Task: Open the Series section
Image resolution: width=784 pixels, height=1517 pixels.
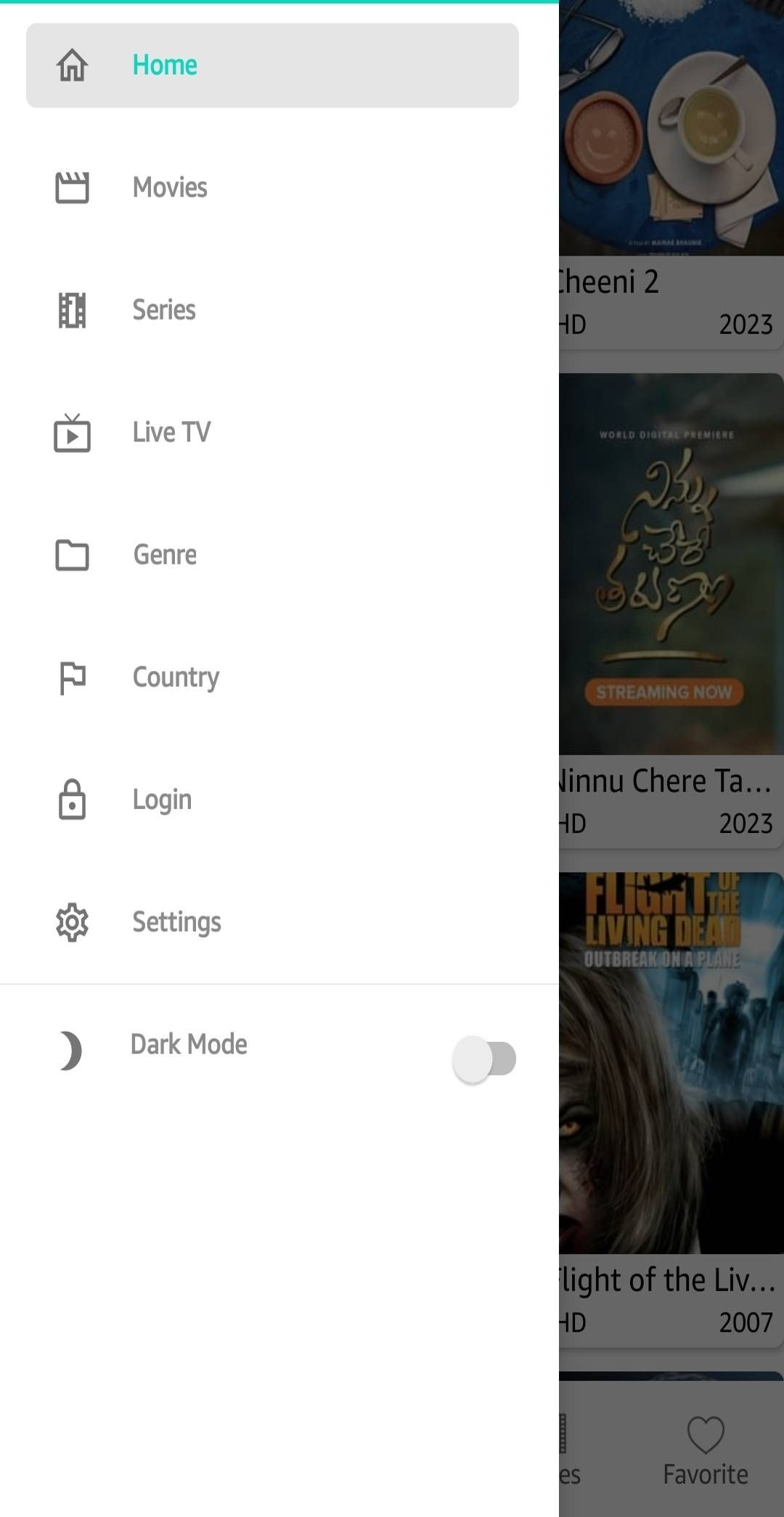Action: [163, 309]
